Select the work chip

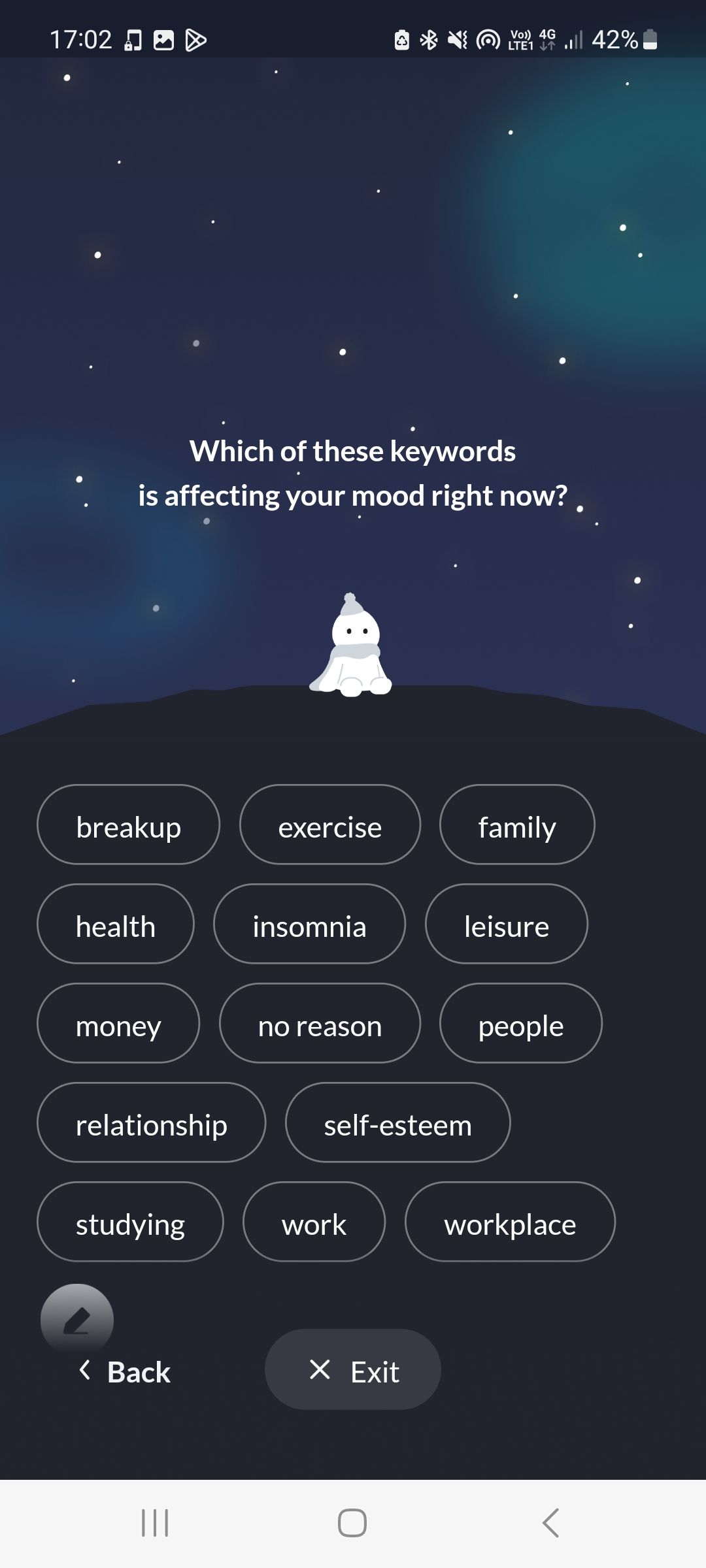tap(314, 1222)
